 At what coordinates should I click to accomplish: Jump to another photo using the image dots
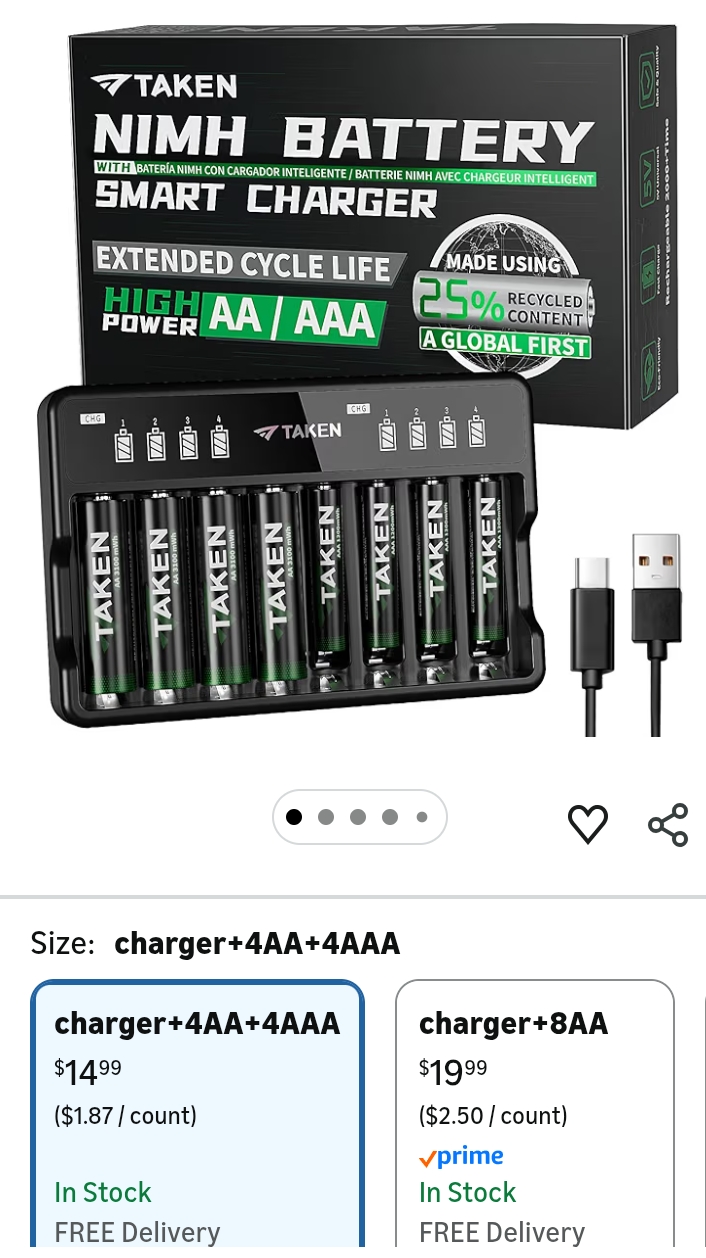326,817
